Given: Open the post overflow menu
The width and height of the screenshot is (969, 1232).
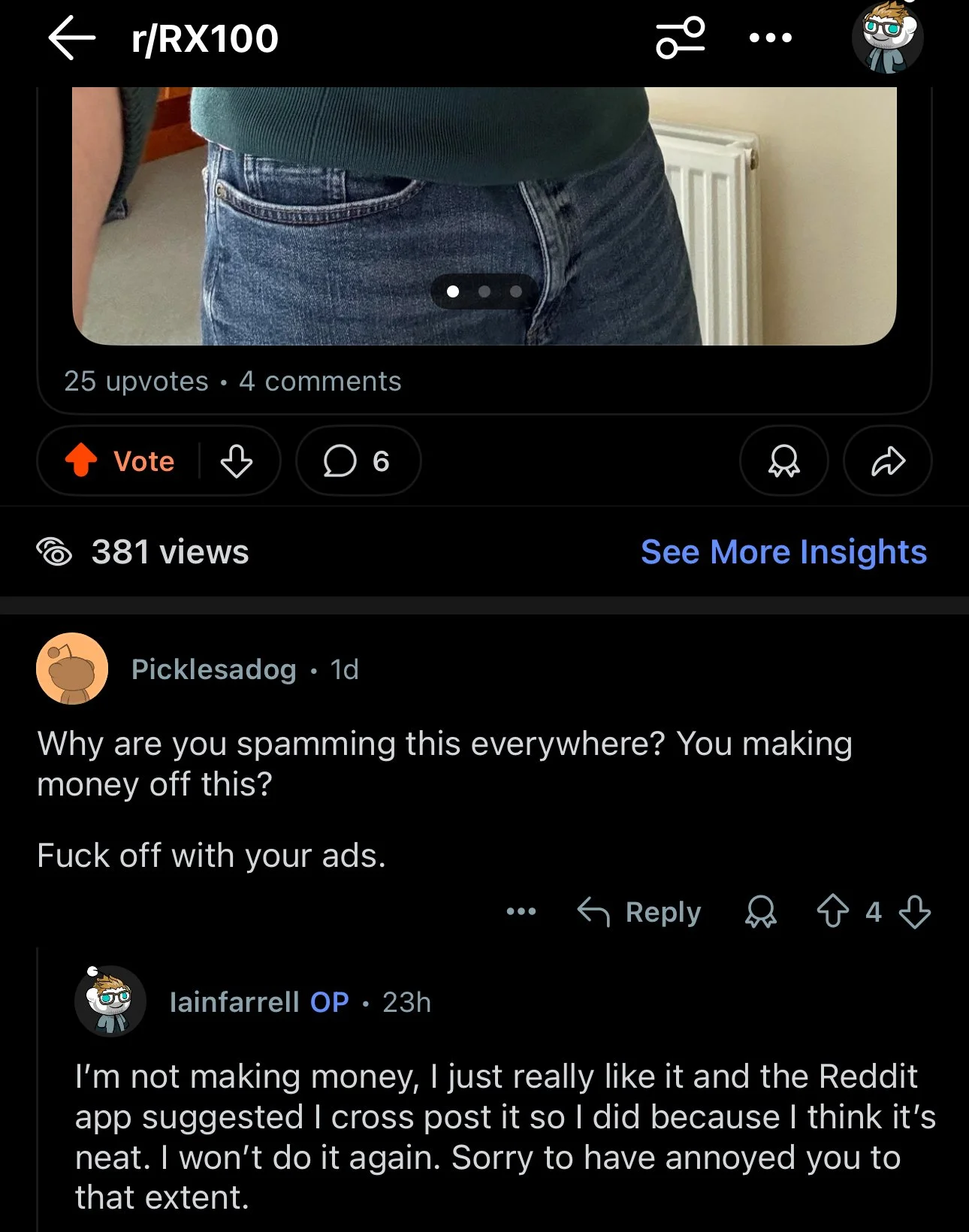Looking at the screenshot, I should click(x=771, y=38).
